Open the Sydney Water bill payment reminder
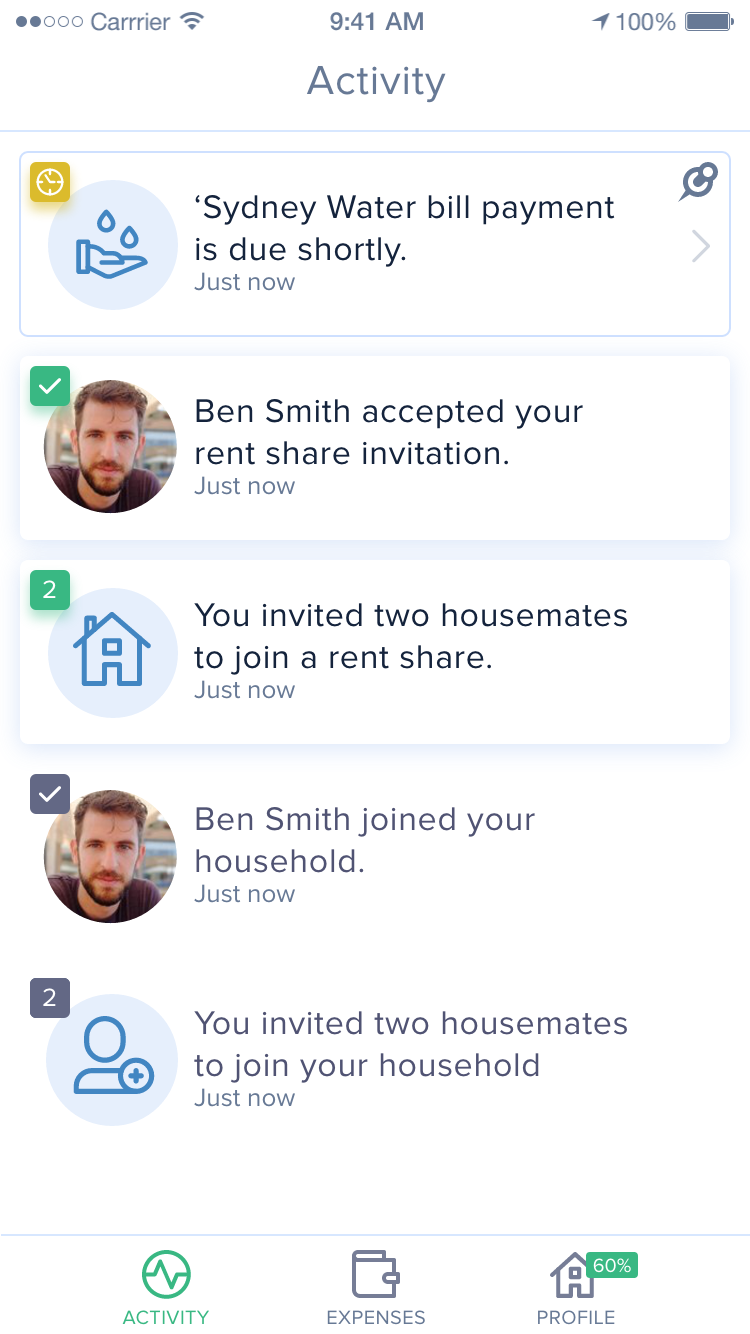Screen dimensions: 750x1334 [x=375, y=244]
